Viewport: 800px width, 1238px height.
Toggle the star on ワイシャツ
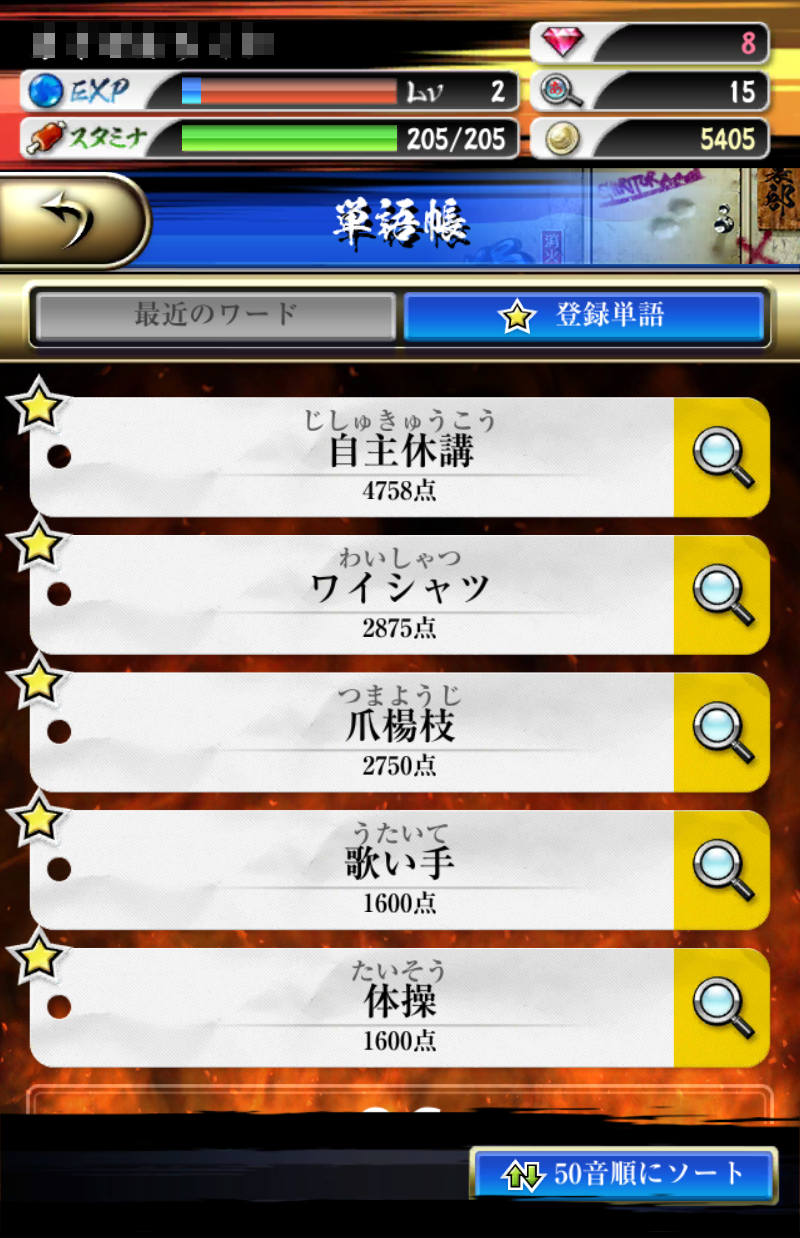pos(38,544)
